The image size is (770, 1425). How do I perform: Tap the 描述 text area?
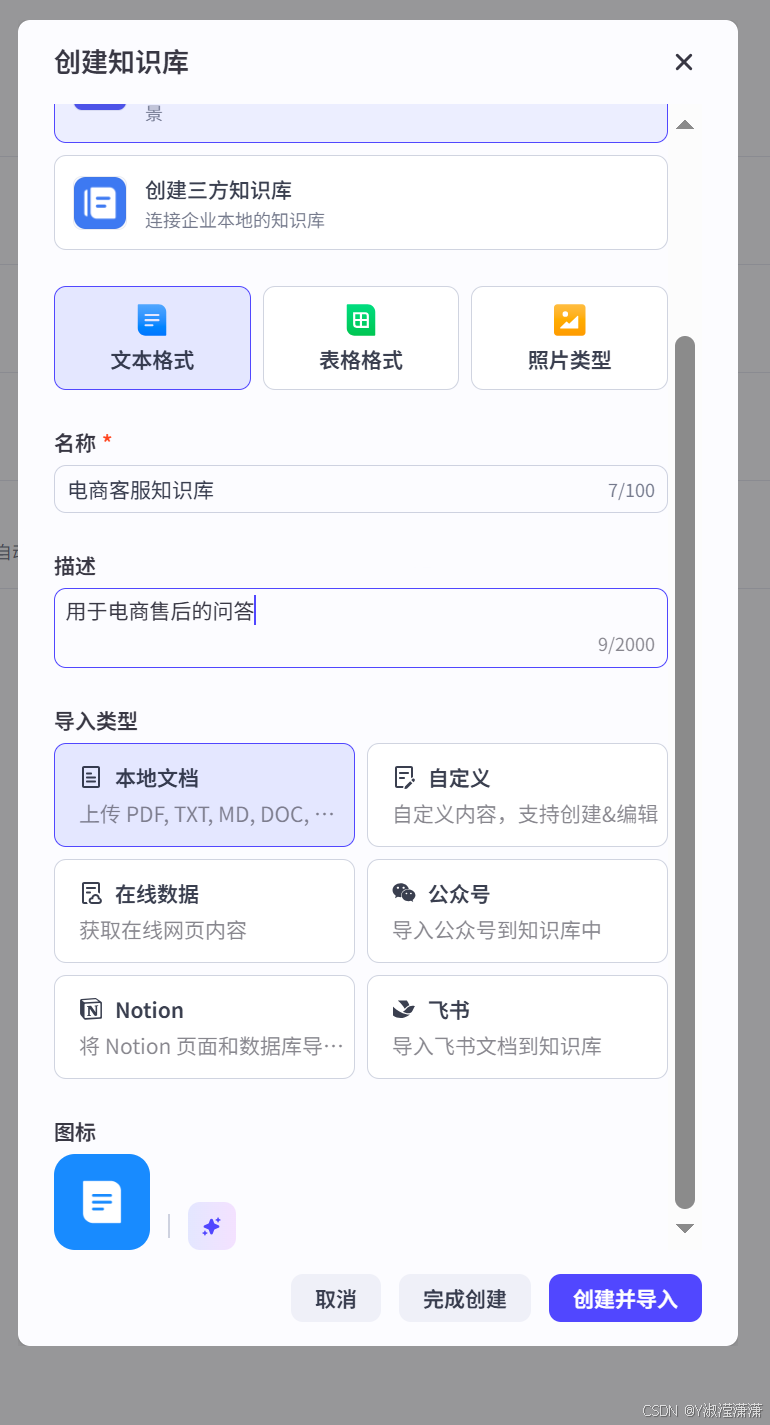click(361, 628)
